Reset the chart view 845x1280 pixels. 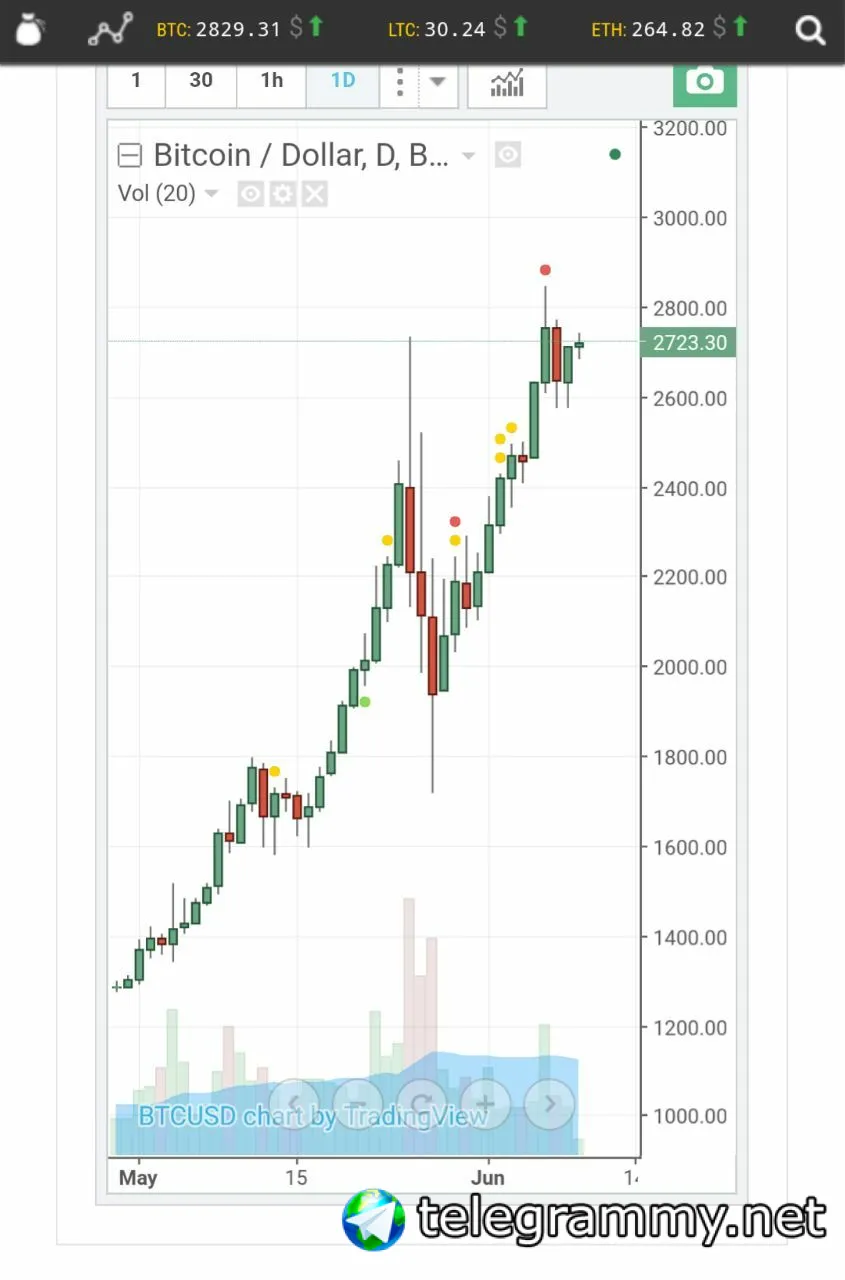tap(422, 1104)
